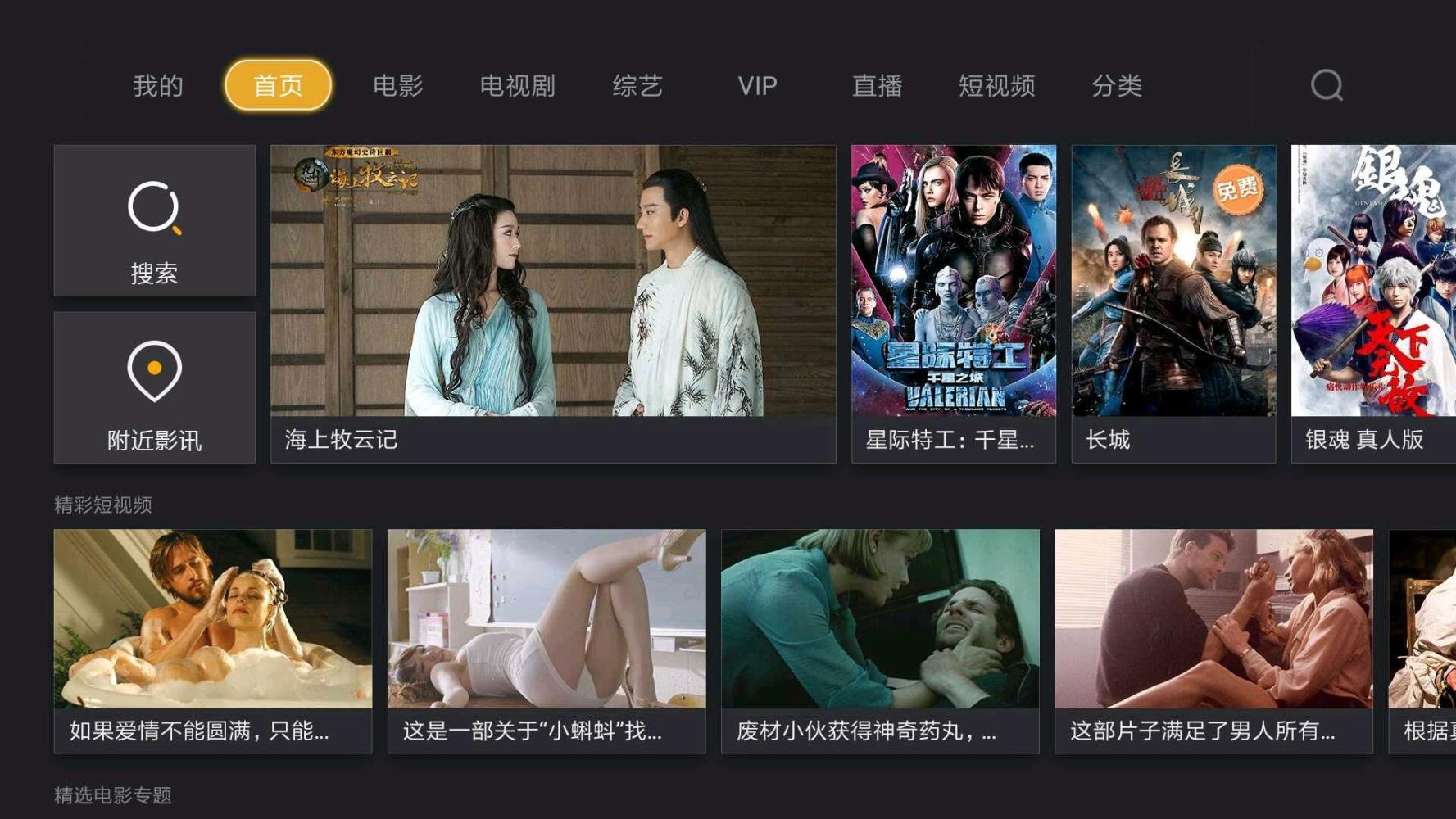The height and width of the screenshot is (819, 1456).
Task: Open the 星际特工 movie poster
Action: tap(953, 303)
